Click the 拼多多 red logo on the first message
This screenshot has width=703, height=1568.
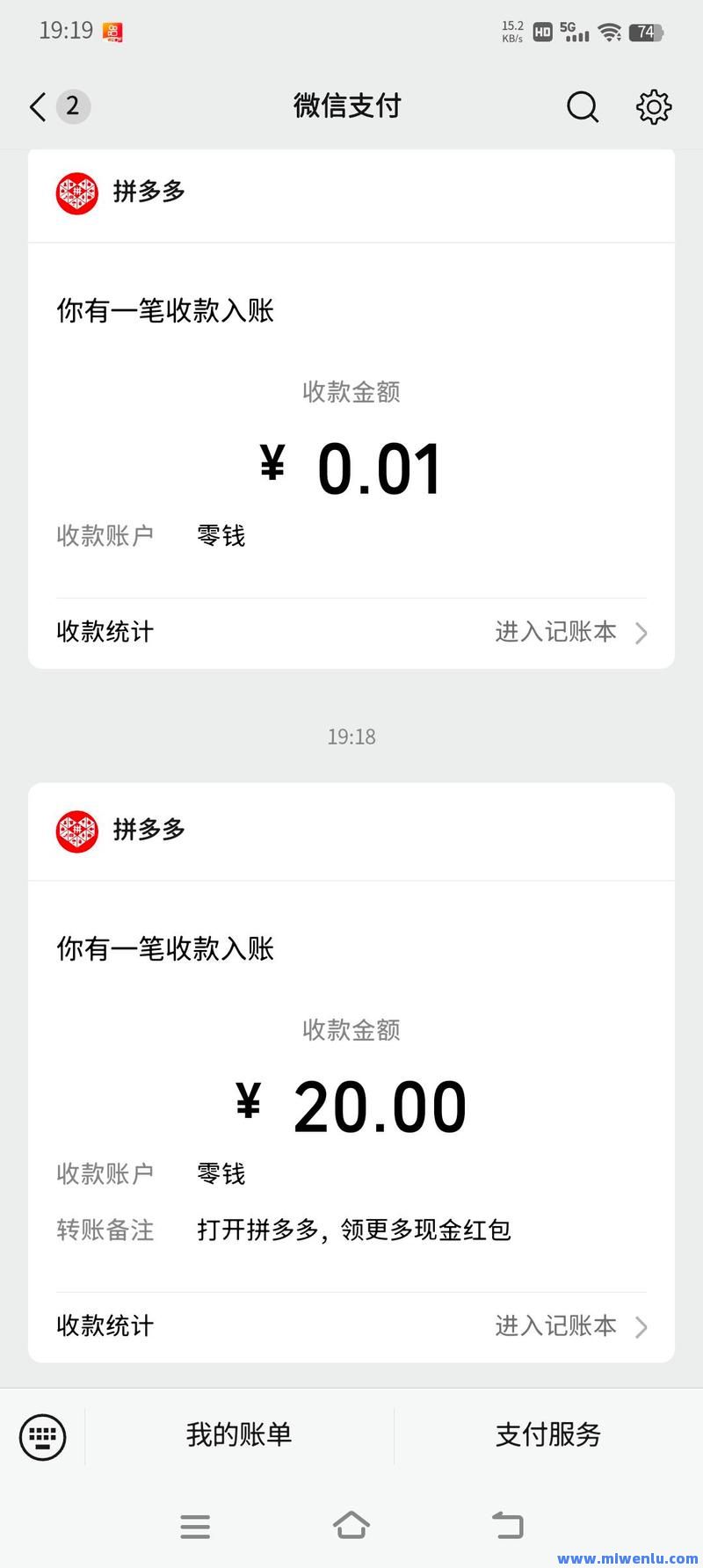(x=77, y=192)
